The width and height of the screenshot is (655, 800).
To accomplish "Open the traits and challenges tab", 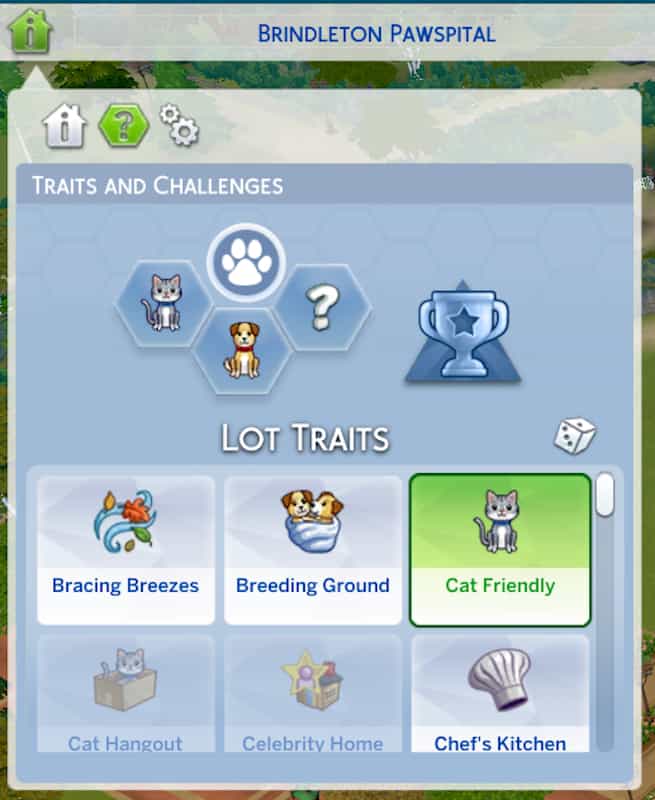I will coord(124,127).
